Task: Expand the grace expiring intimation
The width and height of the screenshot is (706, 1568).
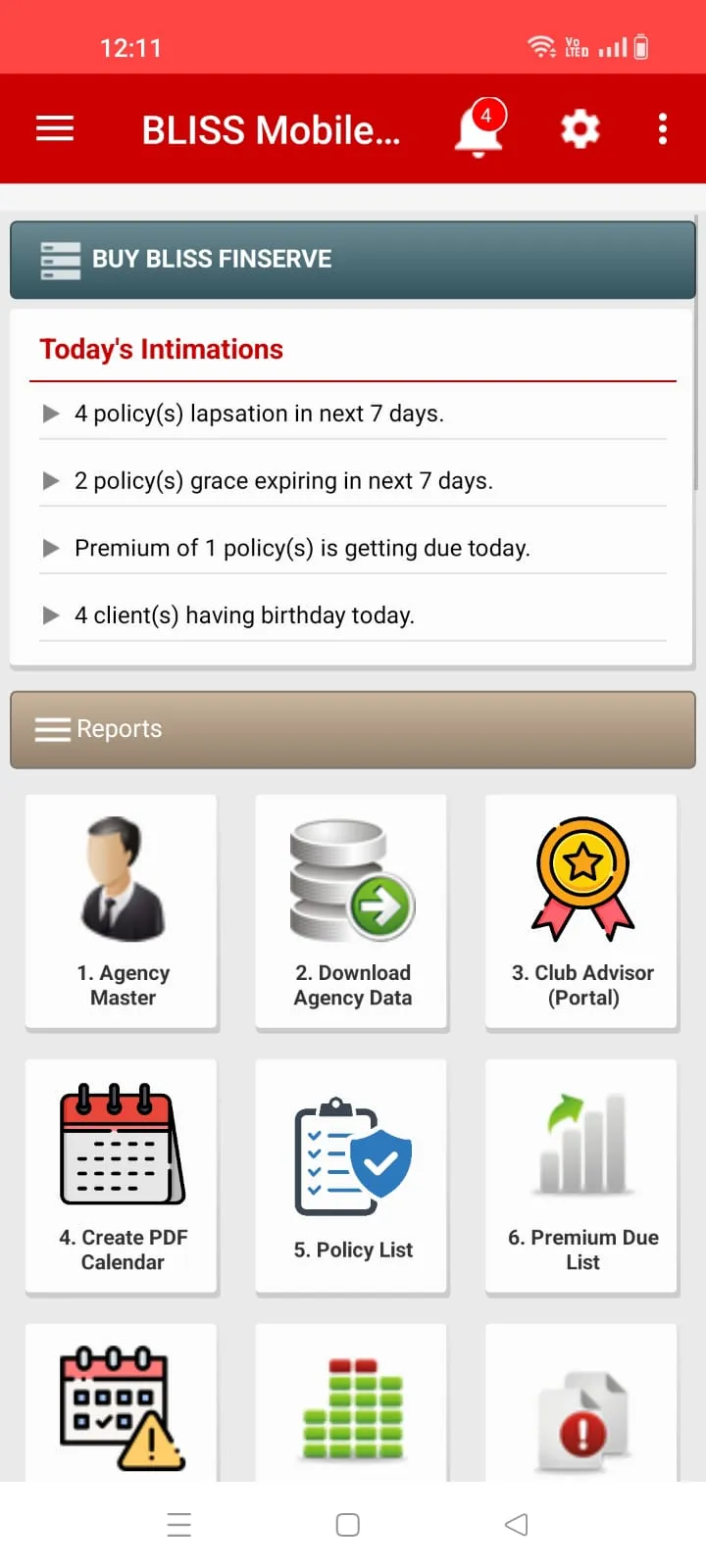Action: point(282,480)
